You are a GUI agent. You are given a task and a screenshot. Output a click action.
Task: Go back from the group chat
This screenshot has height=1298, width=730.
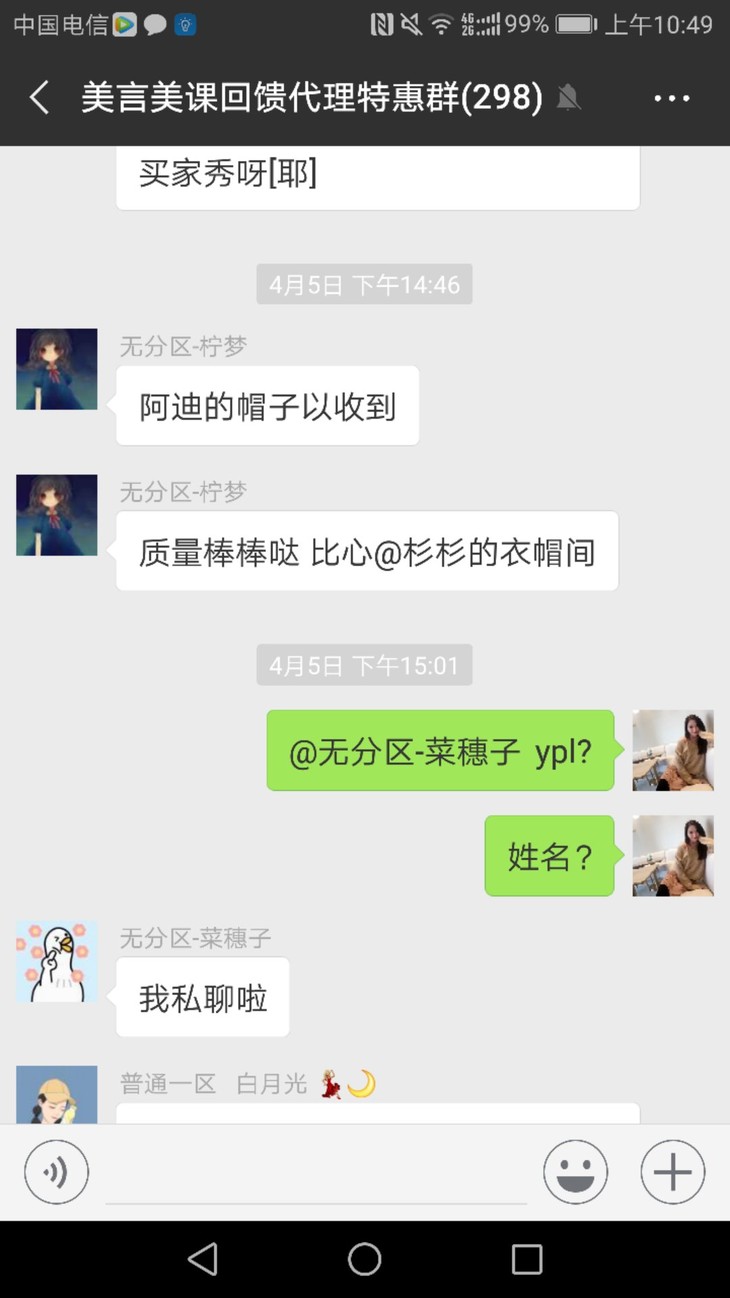pos(40,98)
